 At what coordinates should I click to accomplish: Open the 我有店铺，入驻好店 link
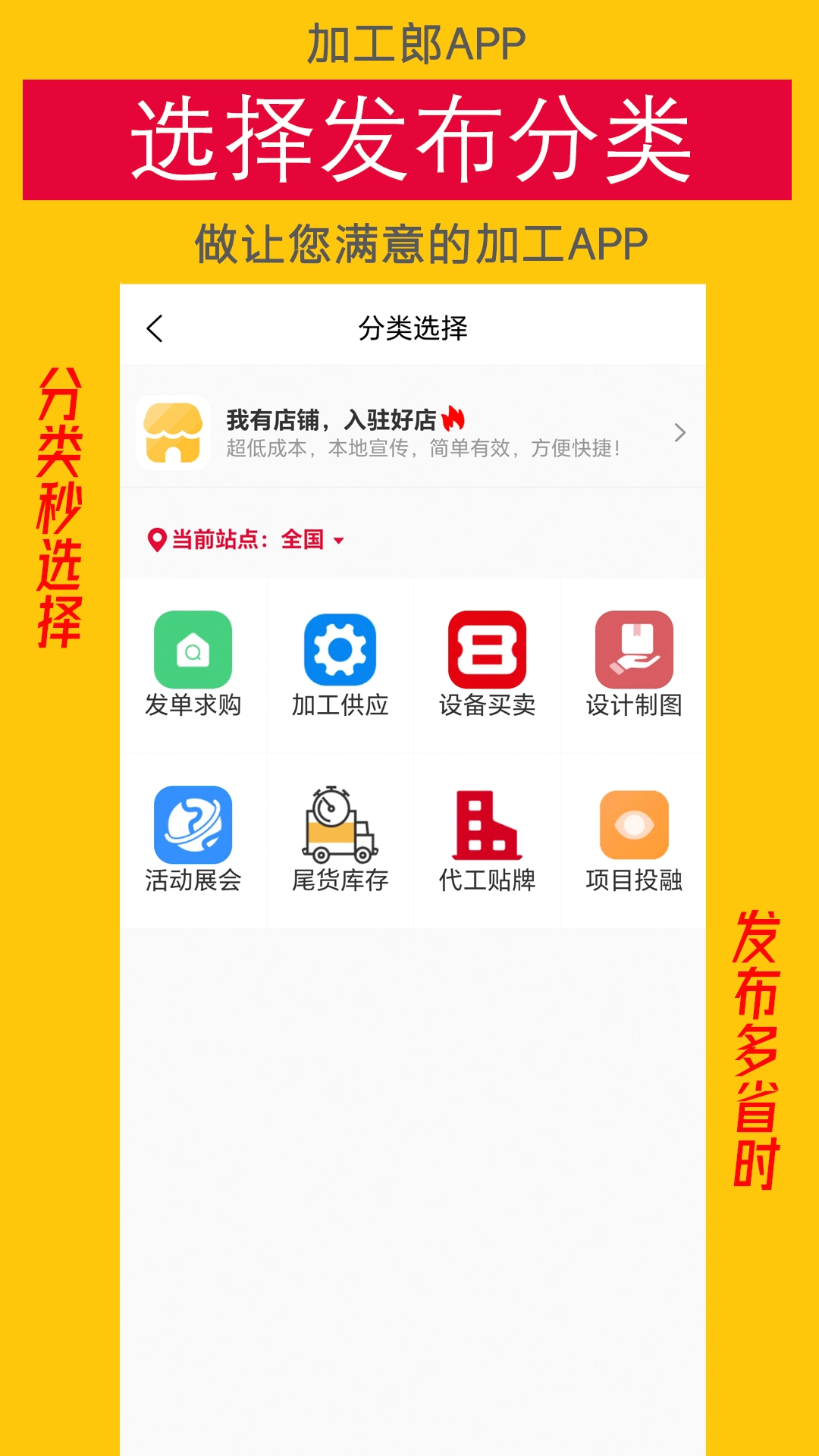(334, 418)
